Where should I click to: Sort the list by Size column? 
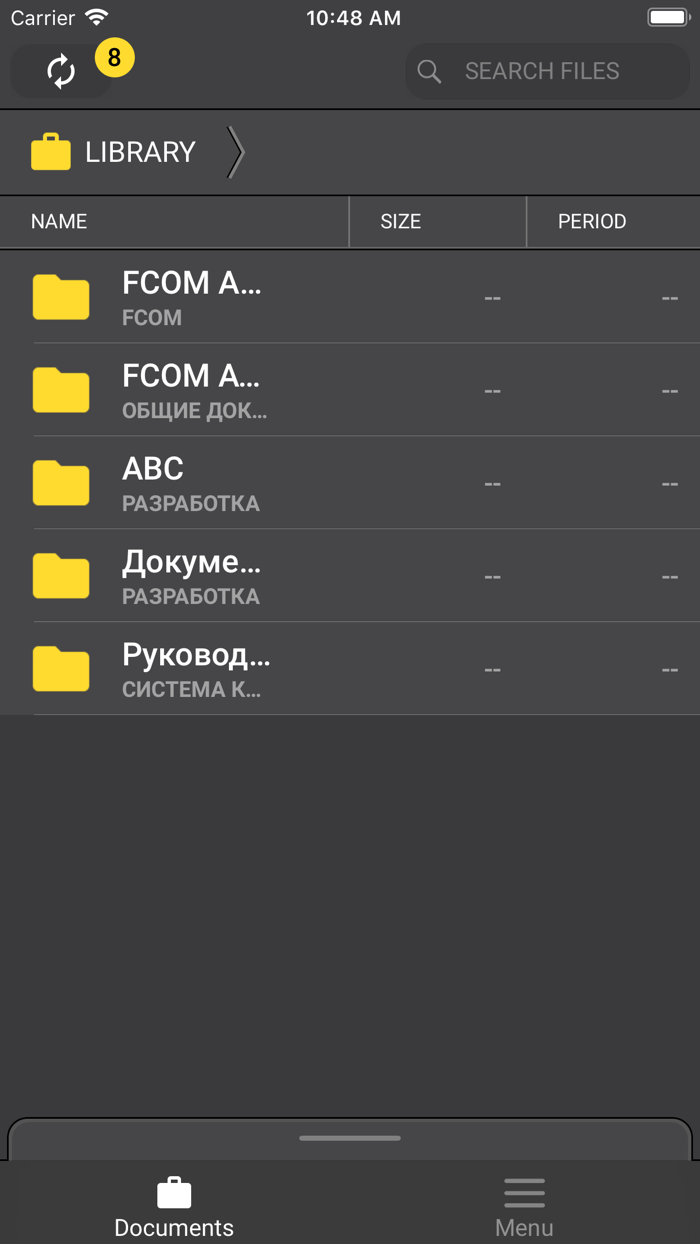[438, 221]
